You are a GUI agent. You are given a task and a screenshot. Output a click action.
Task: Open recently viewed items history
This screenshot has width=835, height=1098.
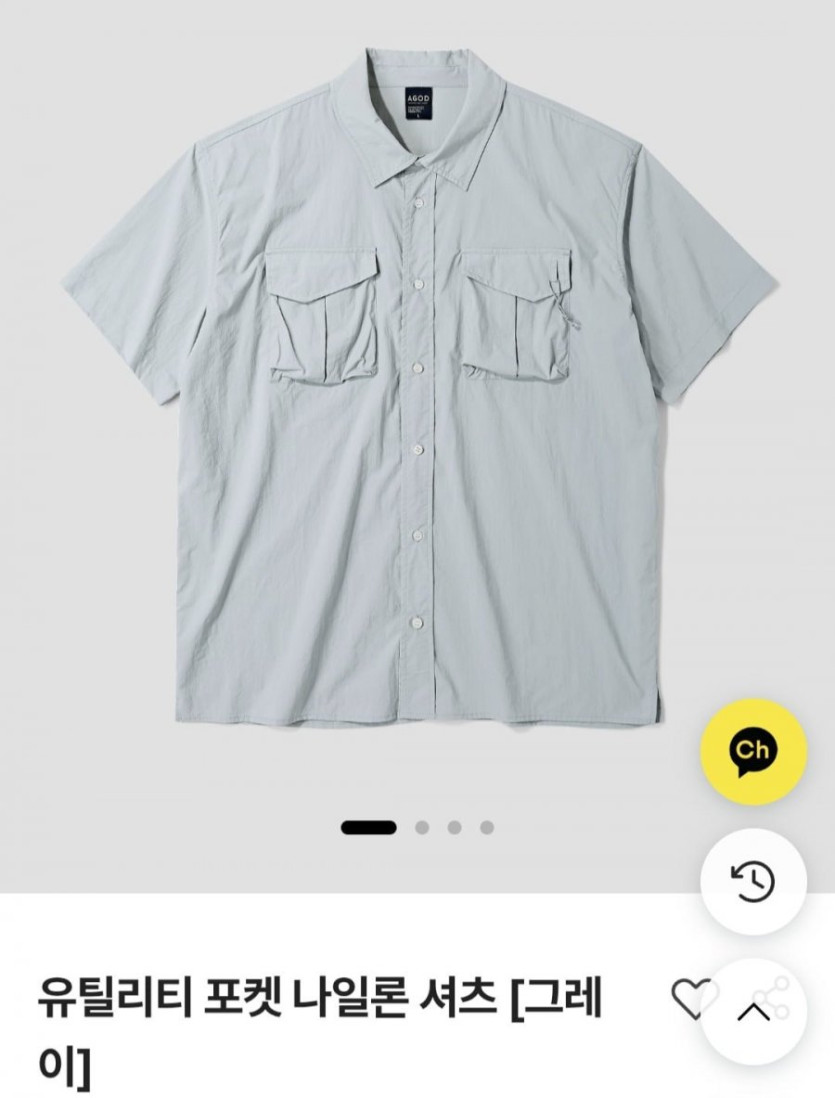pyautogui.click(x=752, y=881)
